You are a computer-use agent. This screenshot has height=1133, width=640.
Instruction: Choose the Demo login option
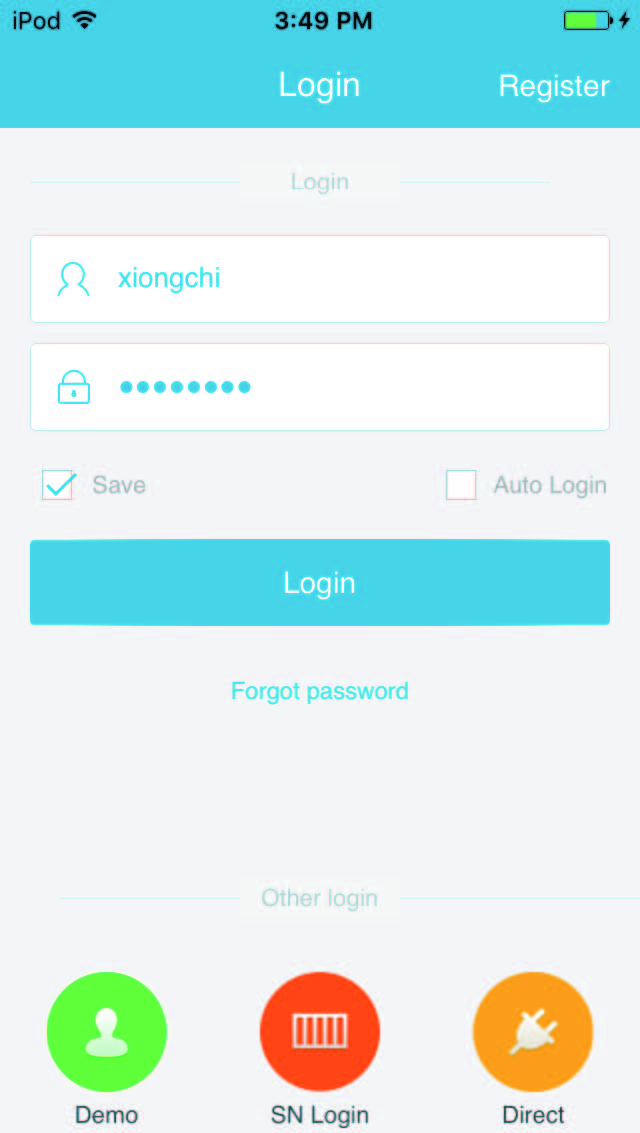coord(107,1032)
